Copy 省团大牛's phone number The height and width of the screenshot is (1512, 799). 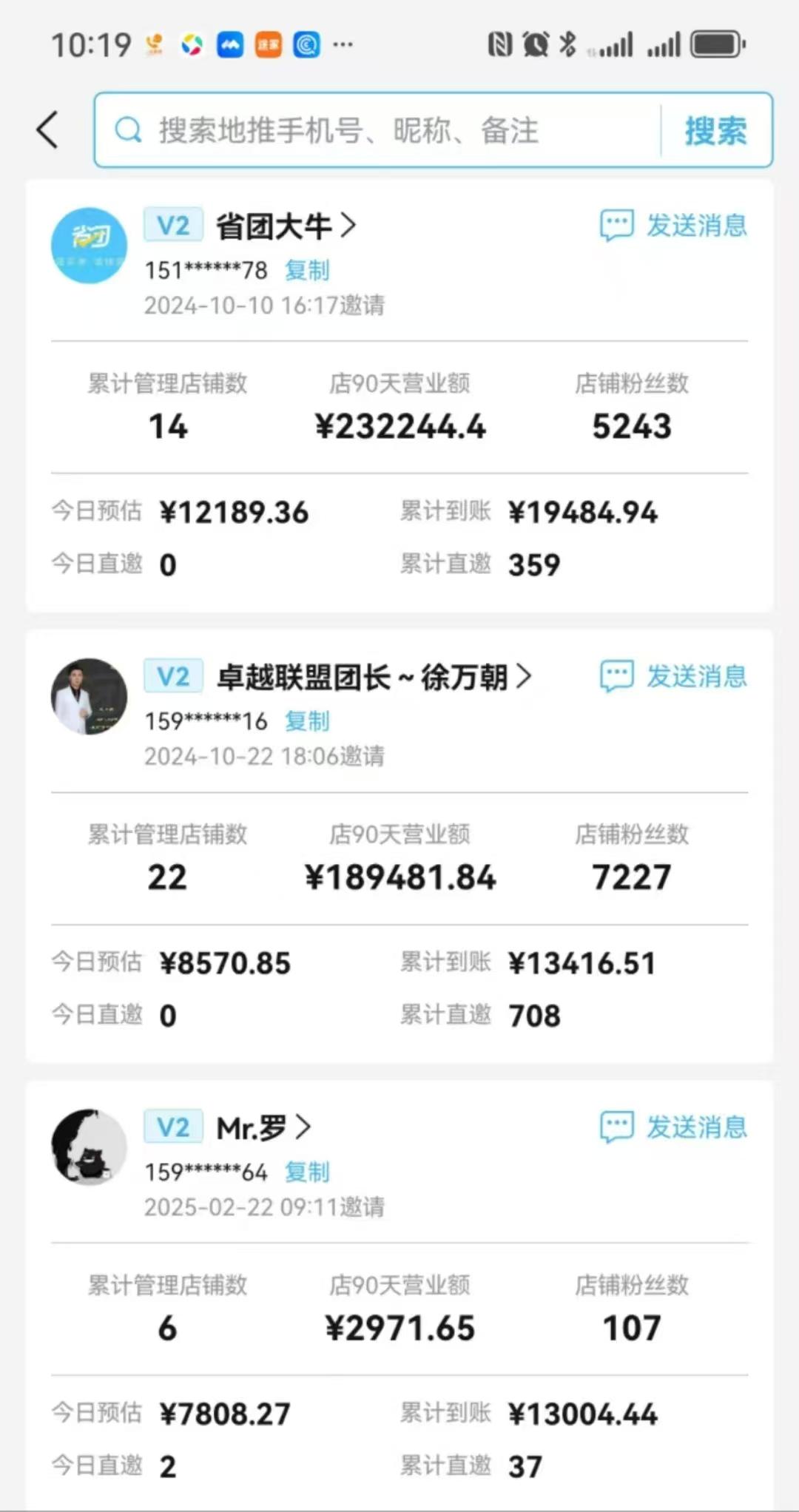click(307, 270)
